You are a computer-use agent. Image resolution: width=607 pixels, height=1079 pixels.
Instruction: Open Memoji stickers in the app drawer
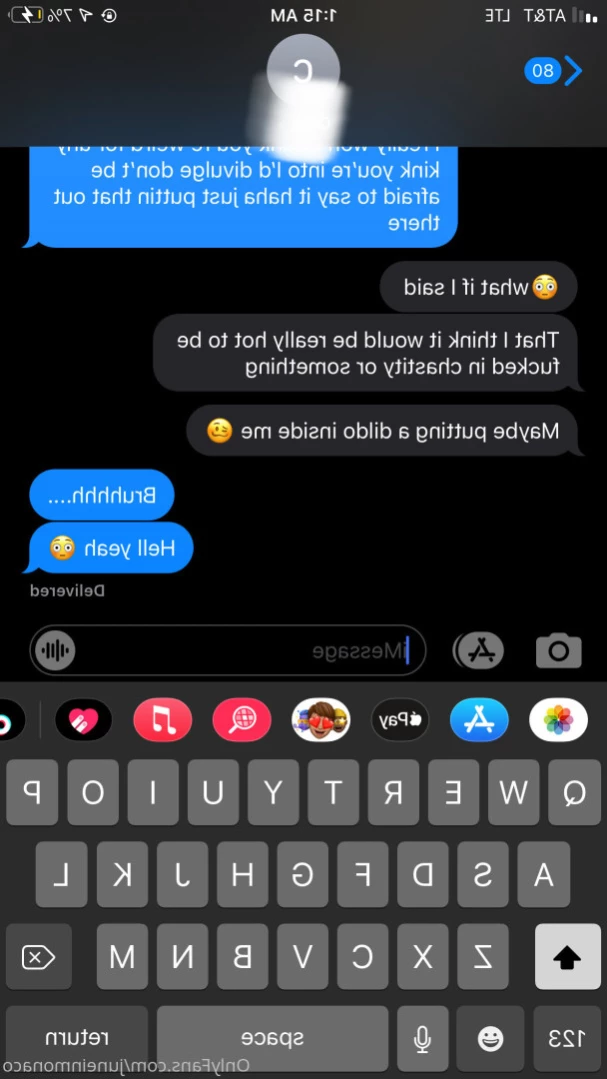pos(321,719)
